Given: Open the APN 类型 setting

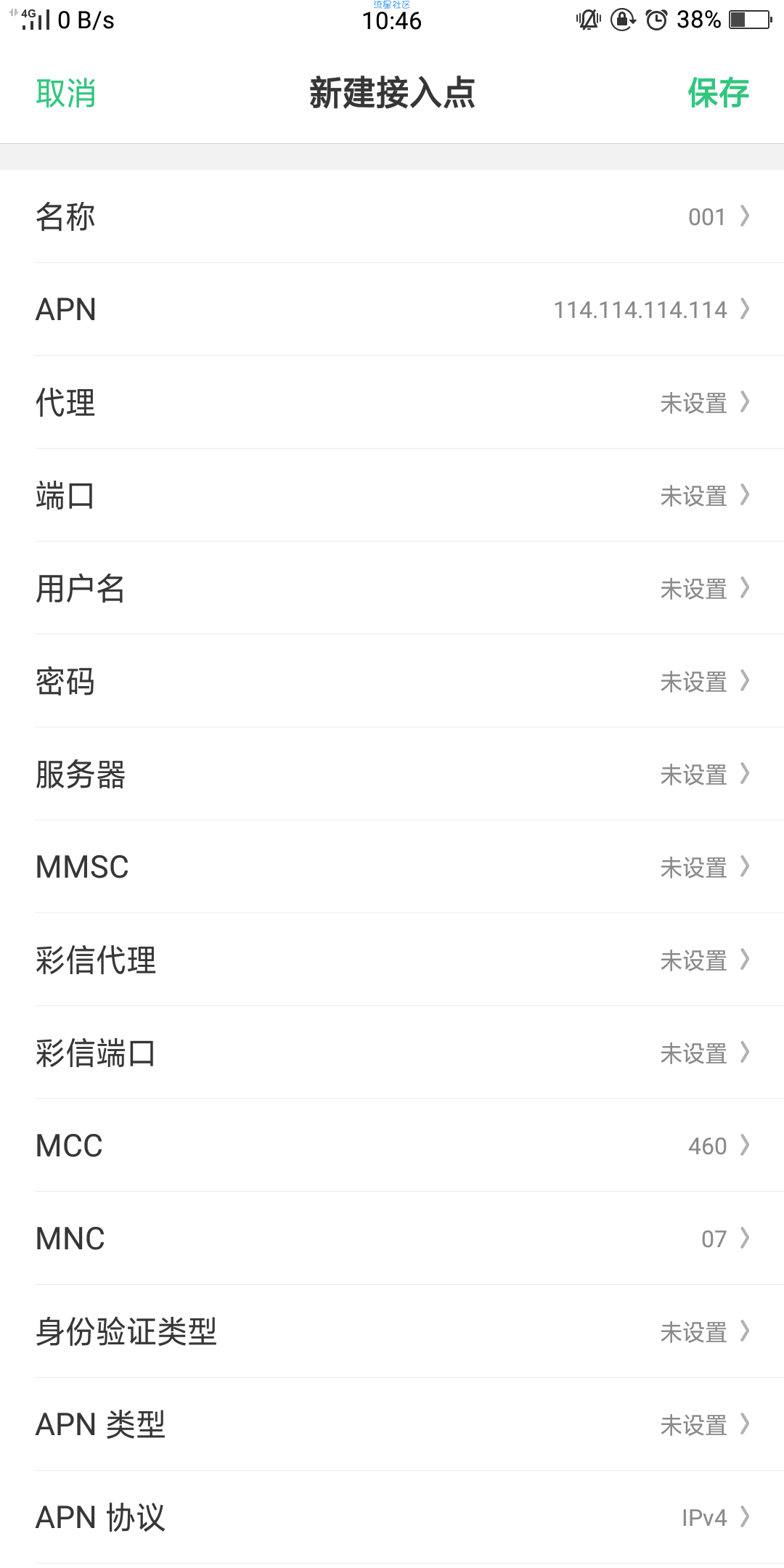Looking at the screenshot, I should 392,1424.
